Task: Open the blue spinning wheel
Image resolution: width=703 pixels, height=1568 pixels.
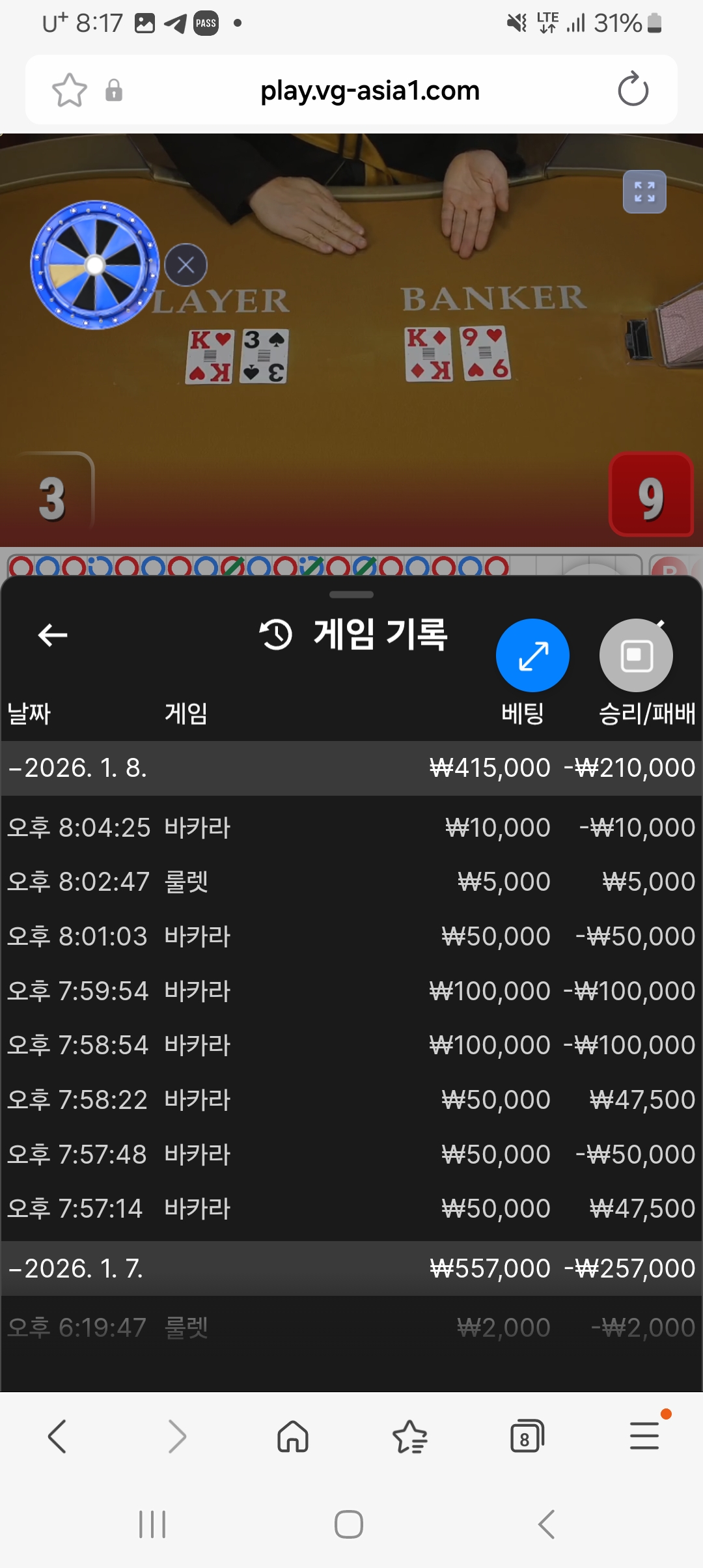Action: click(95, 265)
